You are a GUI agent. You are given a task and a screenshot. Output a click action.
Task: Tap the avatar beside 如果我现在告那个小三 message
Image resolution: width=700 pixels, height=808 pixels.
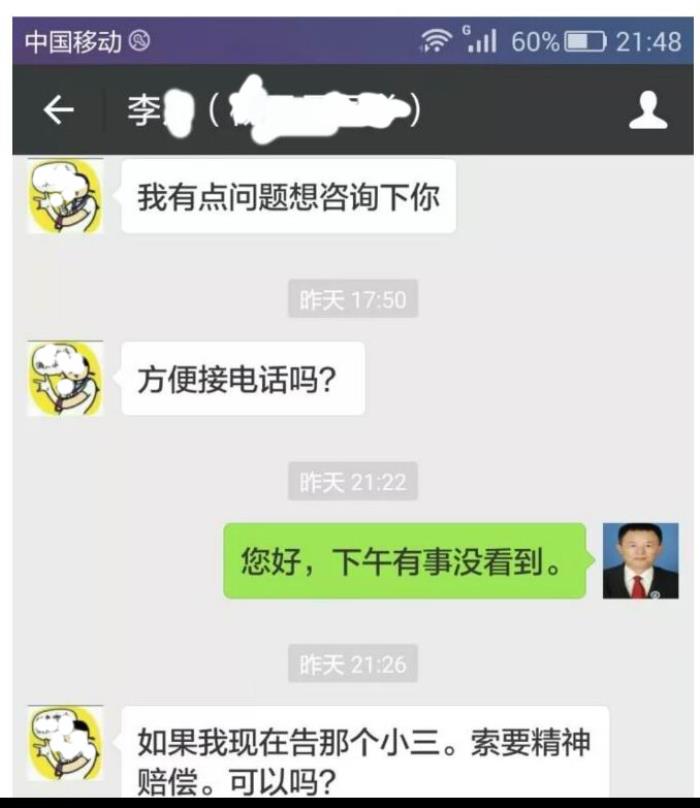pos(64,744)
